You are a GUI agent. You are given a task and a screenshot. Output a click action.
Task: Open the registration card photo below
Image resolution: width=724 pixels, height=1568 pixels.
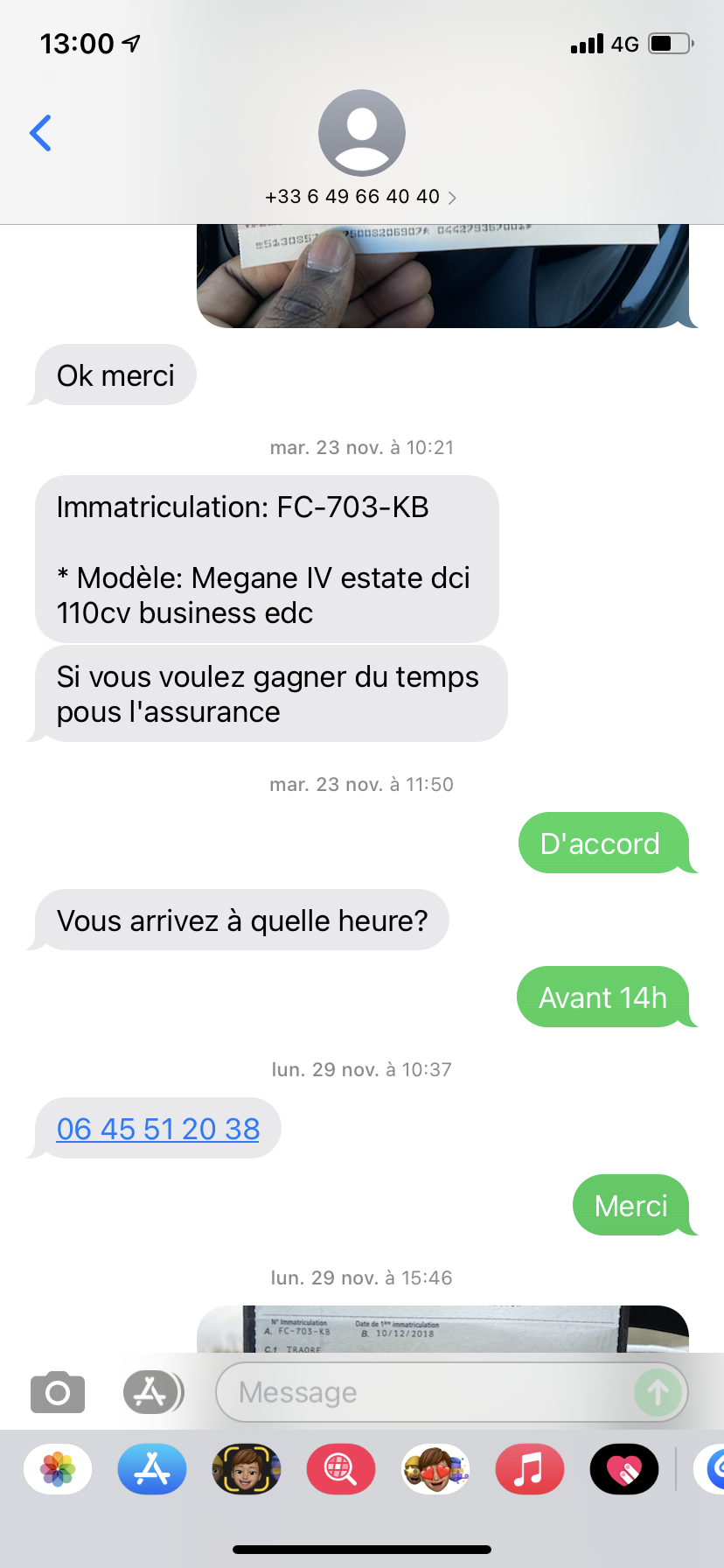point(442,1330)
